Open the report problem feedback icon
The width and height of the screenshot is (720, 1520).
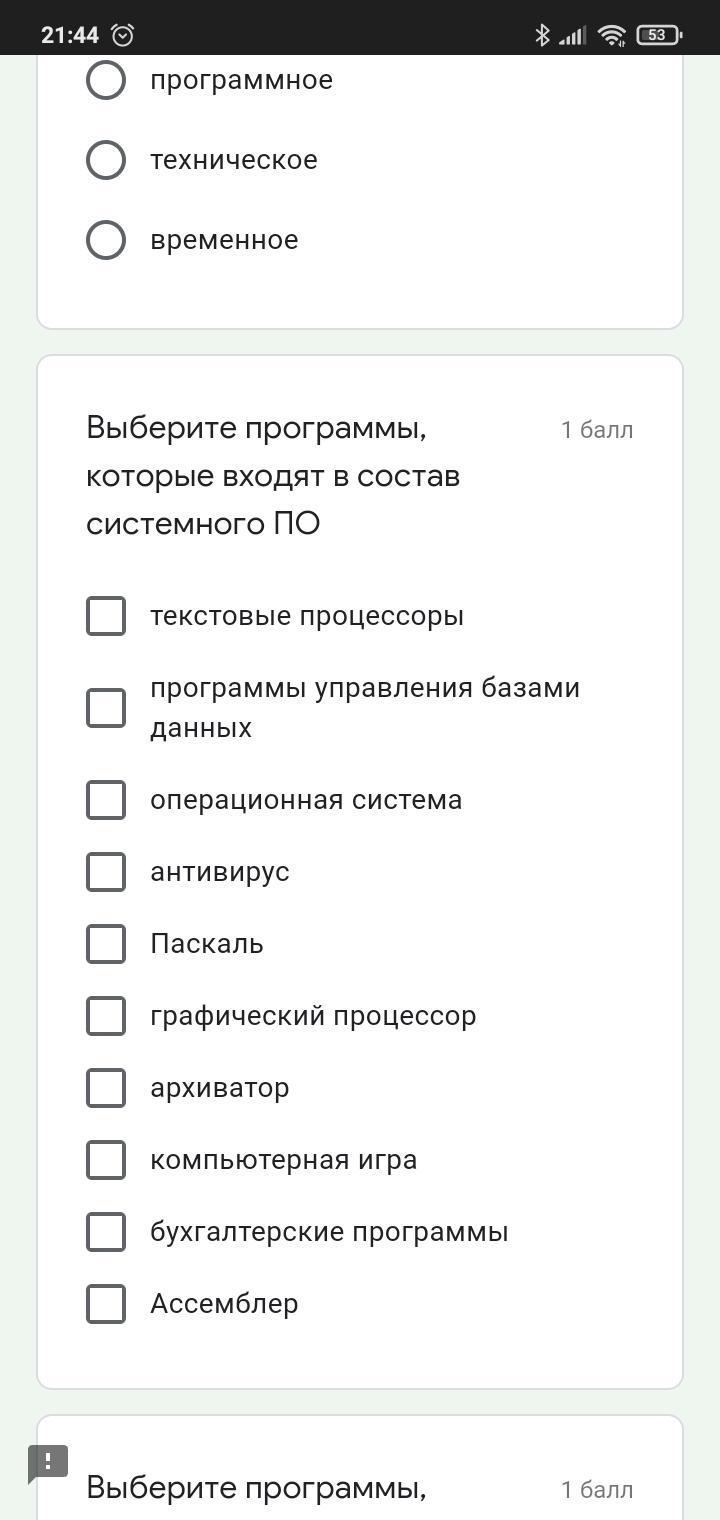click(x=47, y=1464)
